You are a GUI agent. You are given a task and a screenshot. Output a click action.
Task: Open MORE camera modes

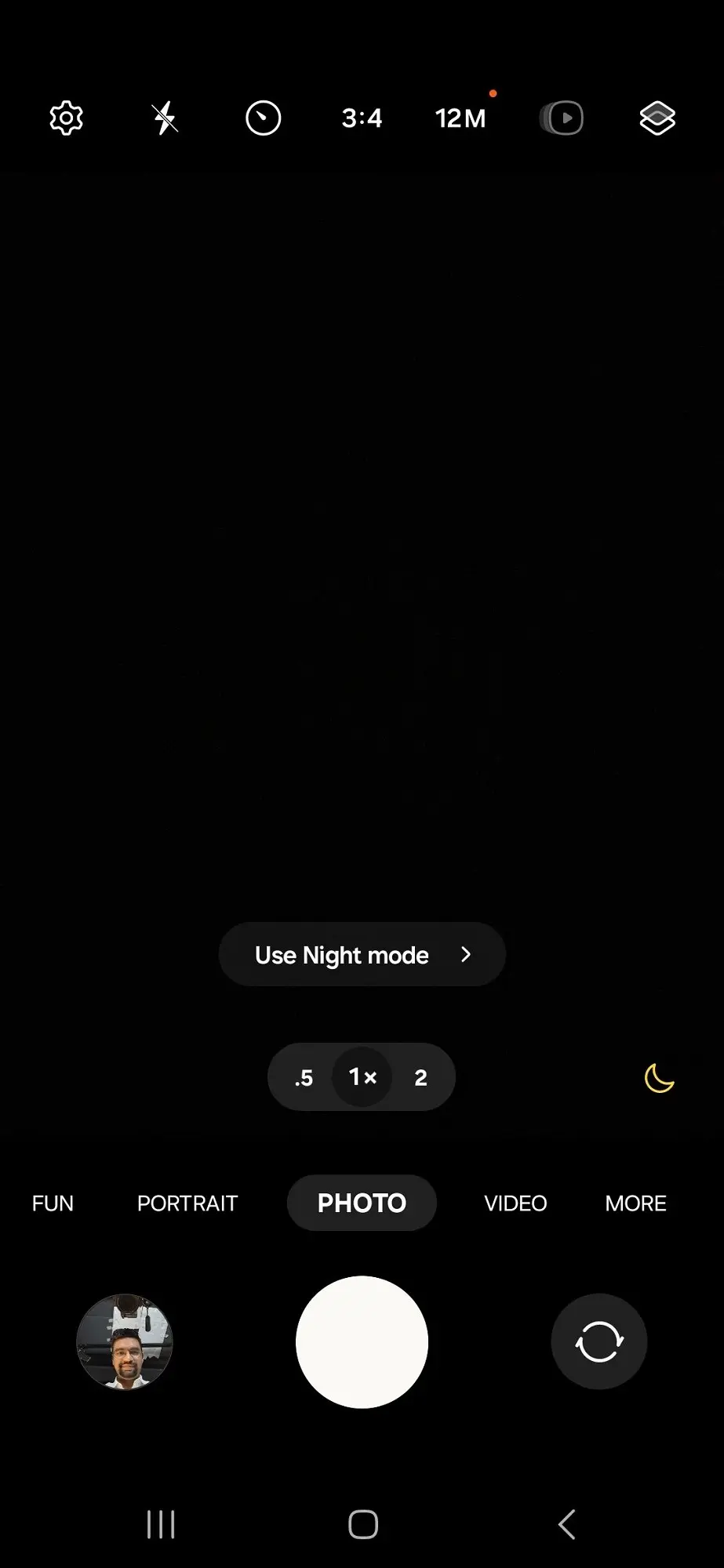[x=635, y=1203]
